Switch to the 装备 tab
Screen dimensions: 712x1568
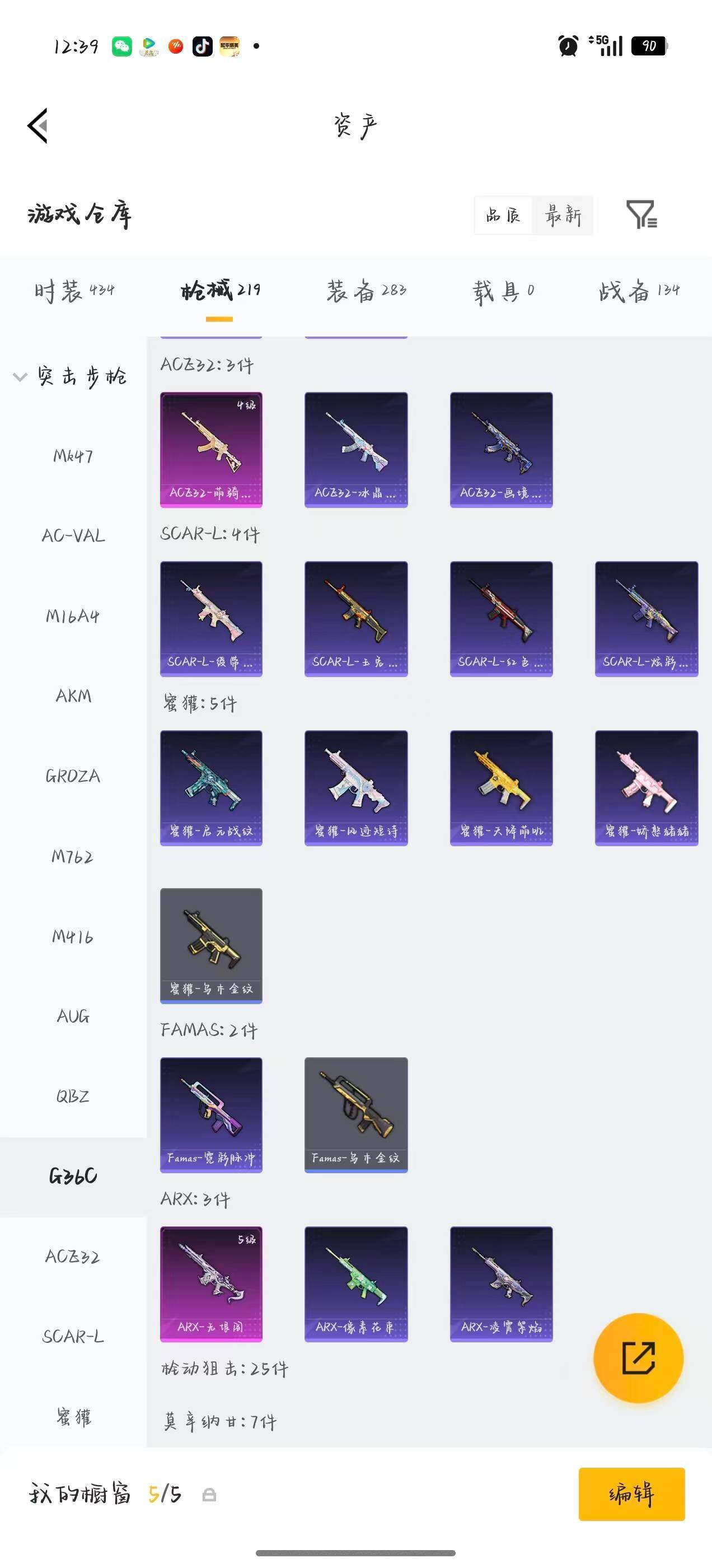366,291
